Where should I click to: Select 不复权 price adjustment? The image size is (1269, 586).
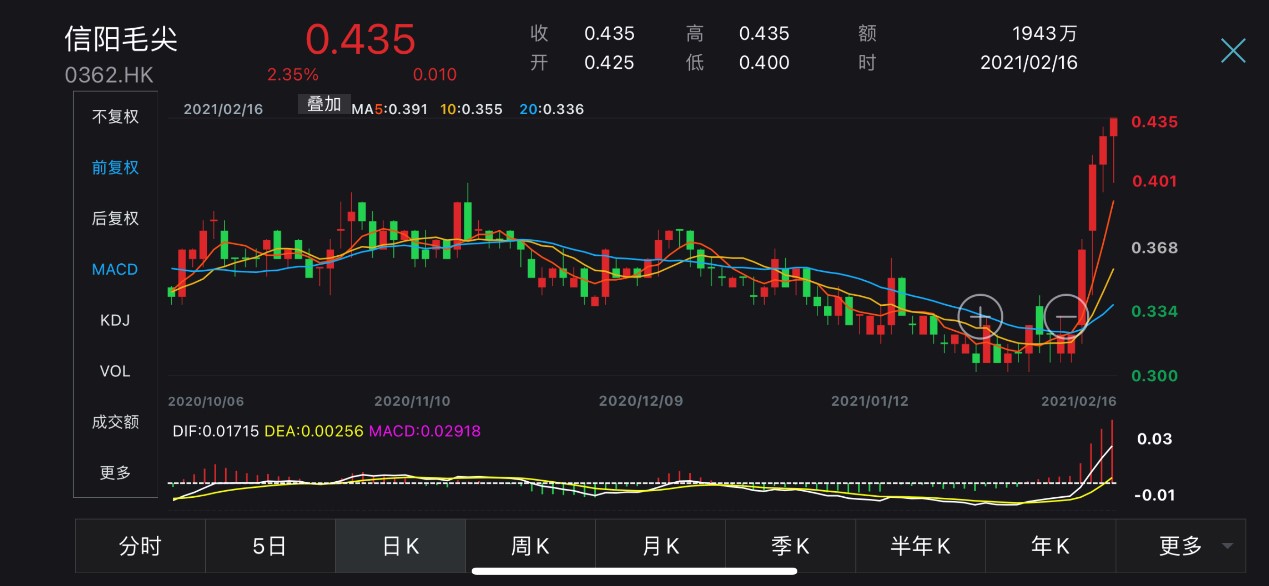click(x=116, y=117)
